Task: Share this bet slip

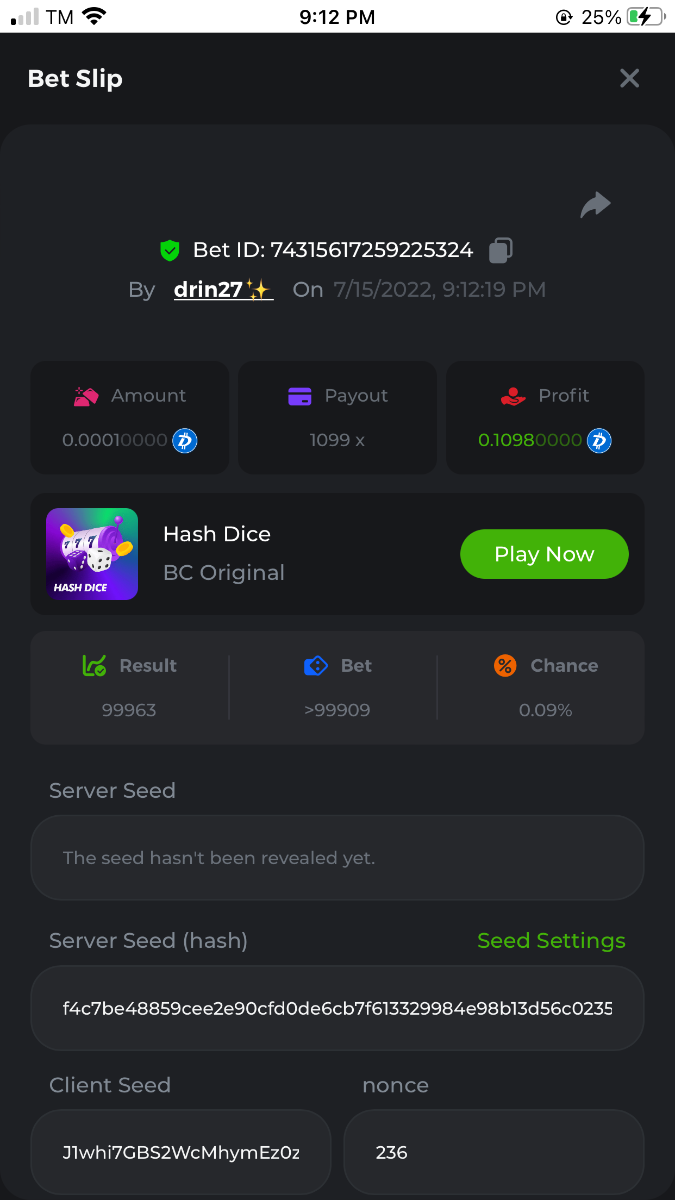Action: tap(596, 205)
